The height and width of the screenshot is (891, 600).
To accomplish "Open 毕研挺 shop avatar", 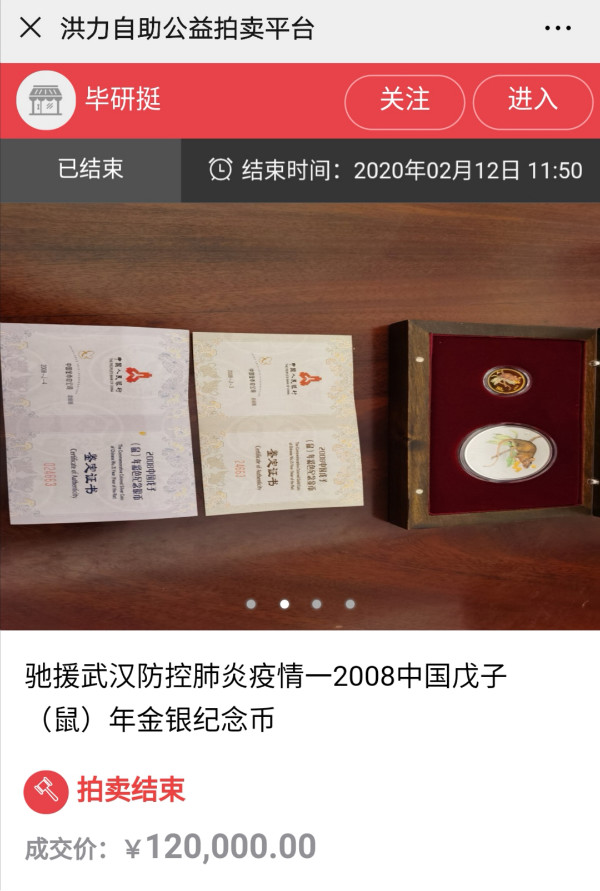I will (x=46, y=100).
